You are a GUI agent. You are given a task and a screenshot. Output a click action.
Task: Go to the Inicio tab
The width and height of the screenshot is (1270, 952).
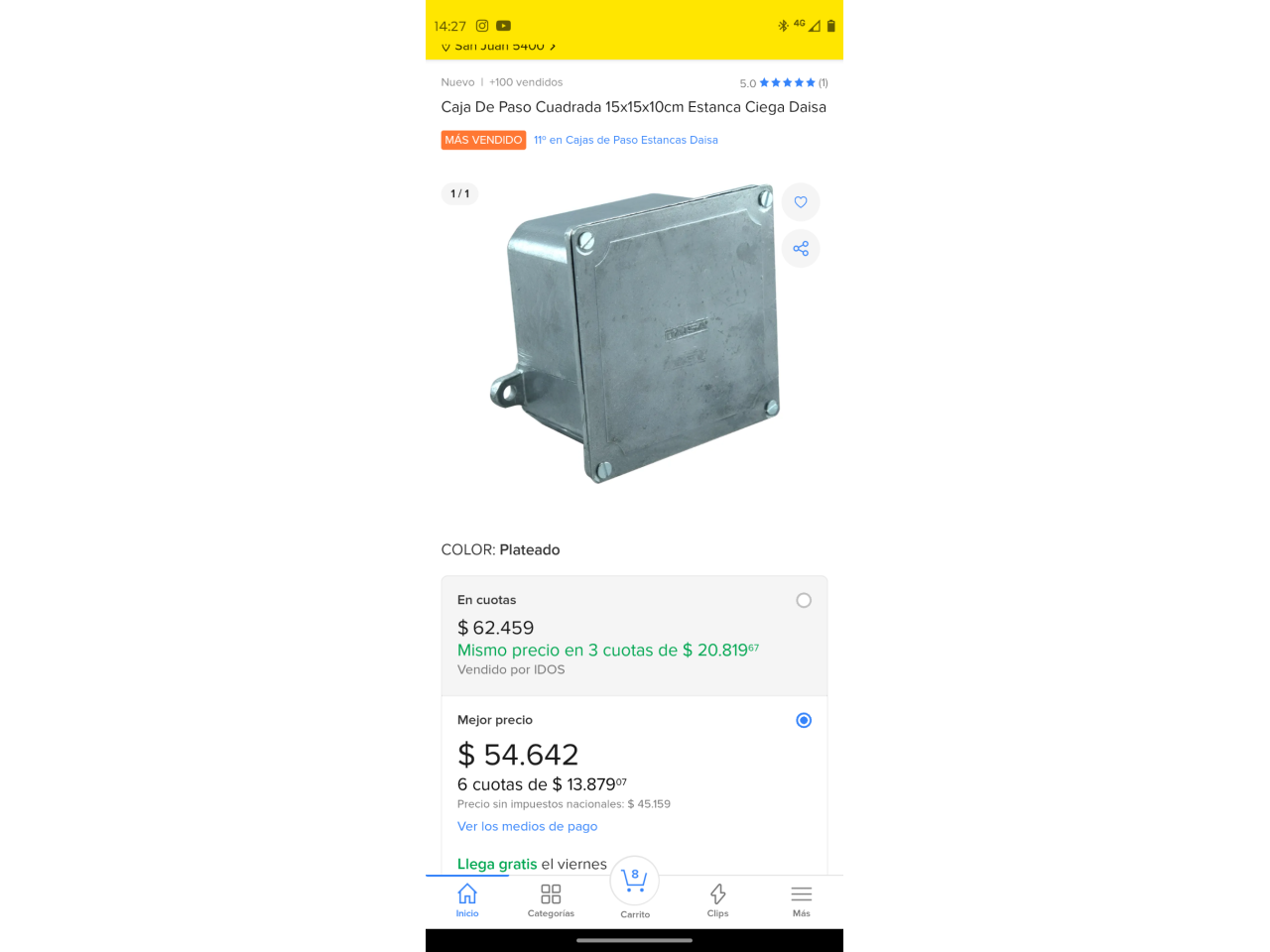point(467,900)
